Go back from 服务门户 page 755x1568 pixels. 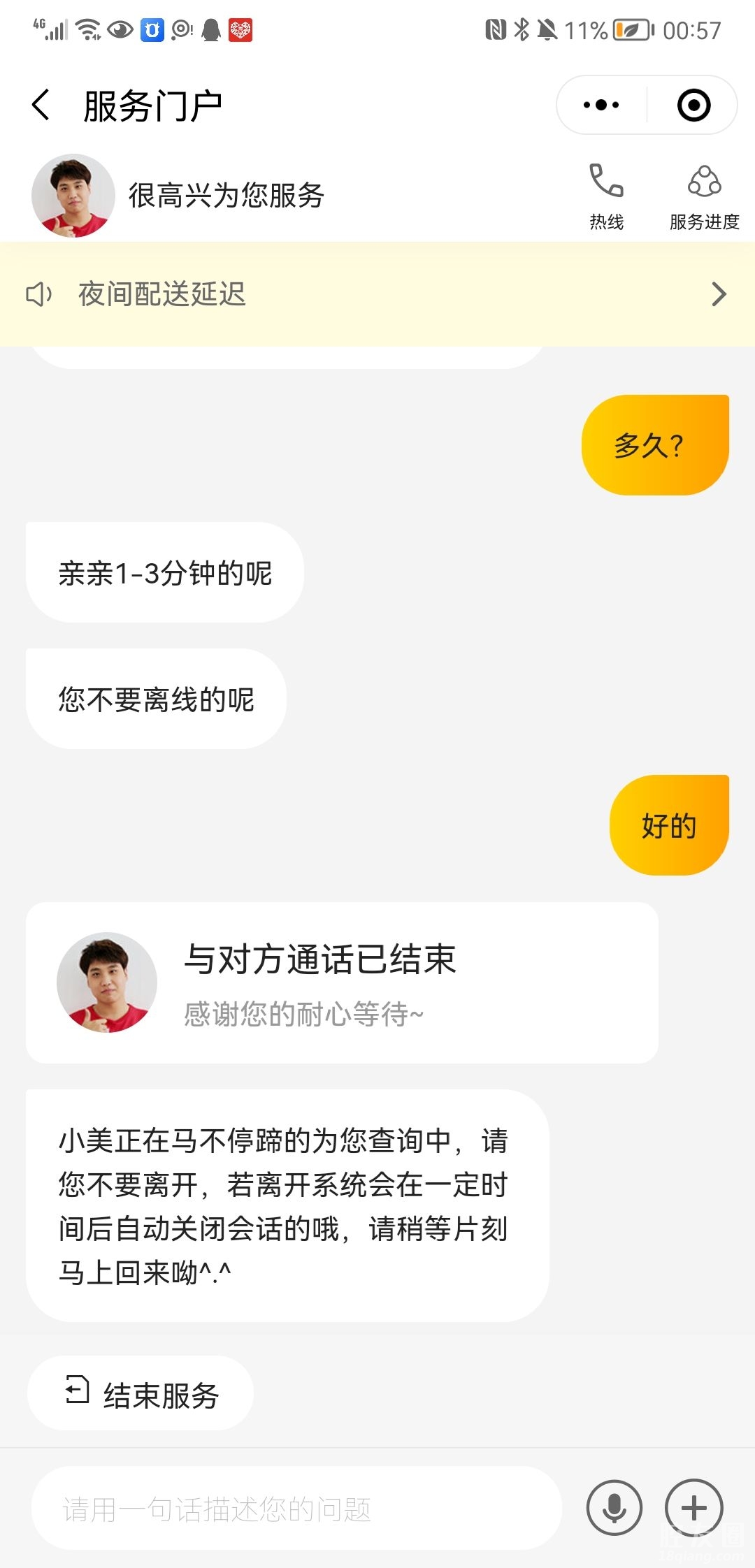(x=41, y=106)
